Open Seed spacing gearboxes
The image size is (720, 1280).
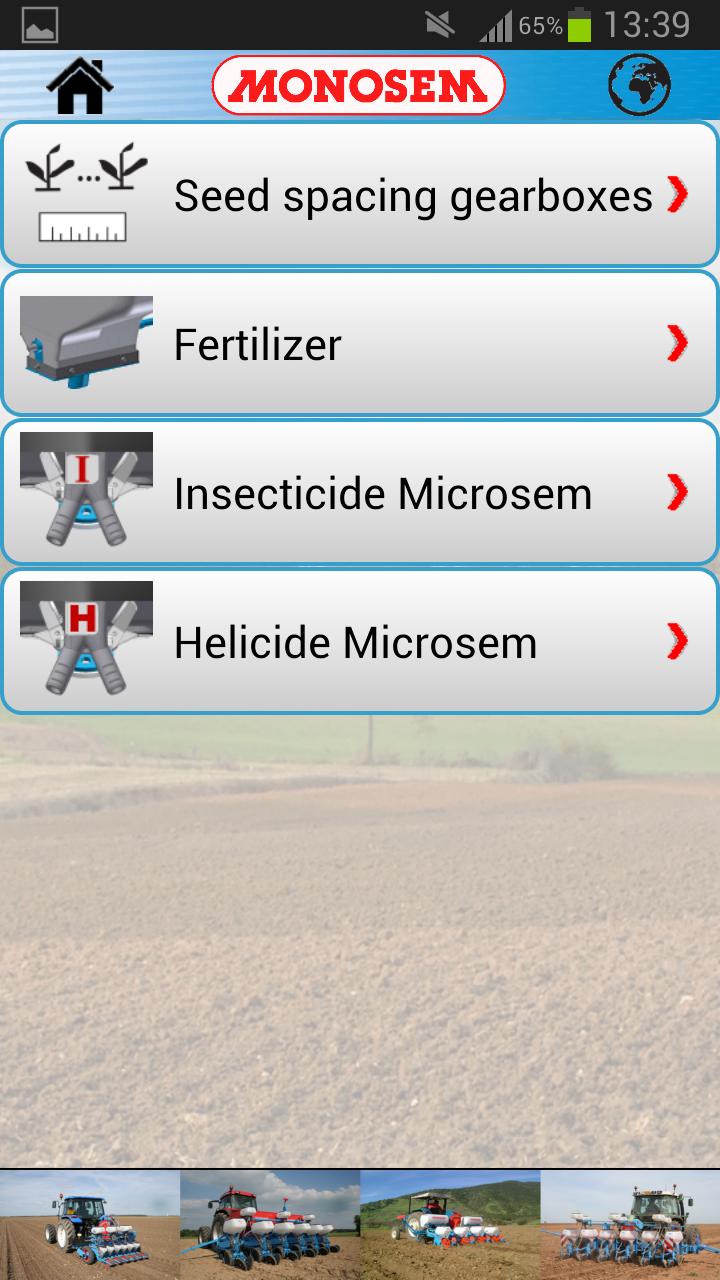pyautogui.click(x=360, y=195)
